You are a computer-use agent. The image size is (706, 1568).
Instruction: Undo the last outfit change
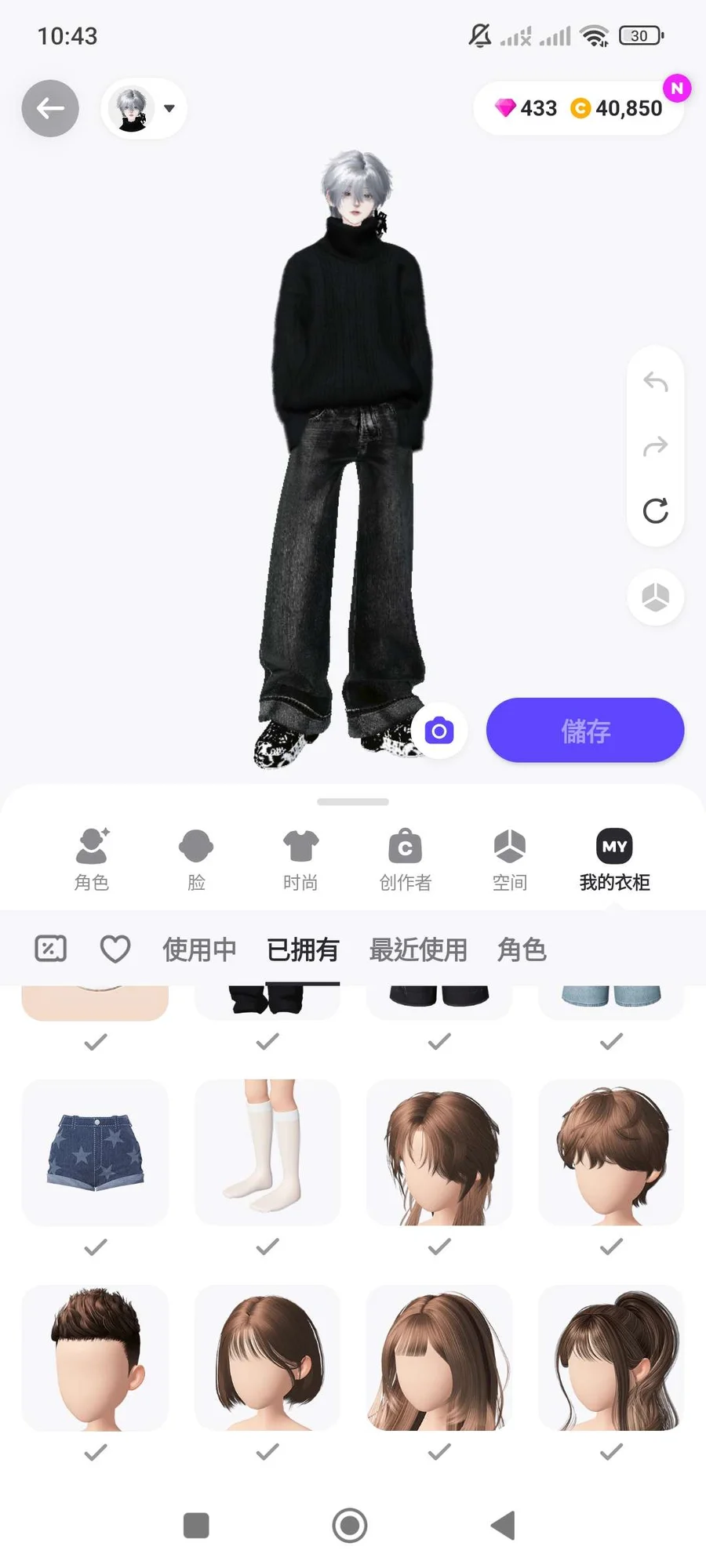655,383
